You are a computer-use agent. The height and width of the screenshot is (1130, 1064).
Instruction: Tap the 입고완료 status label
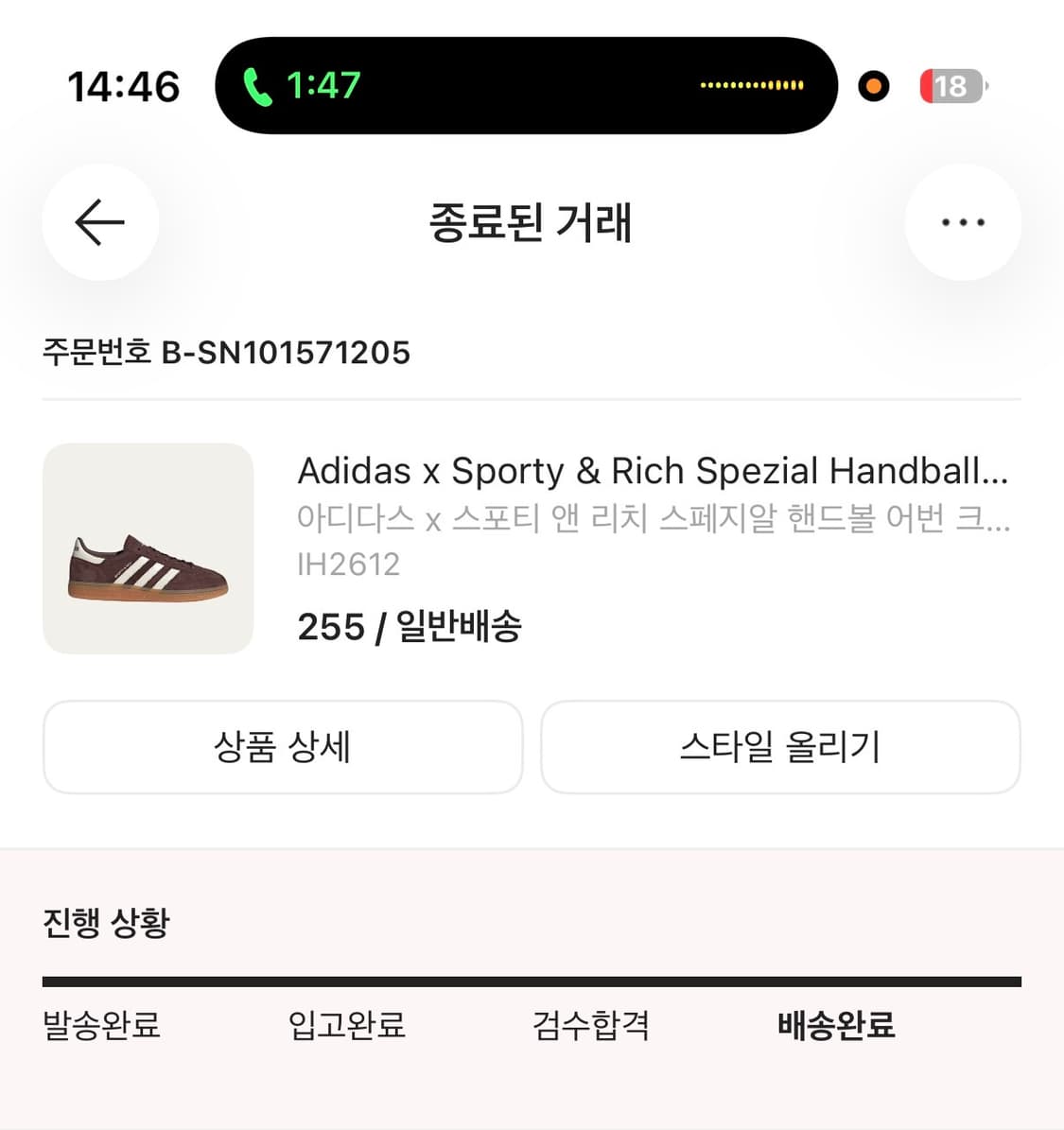point(347,1025)
